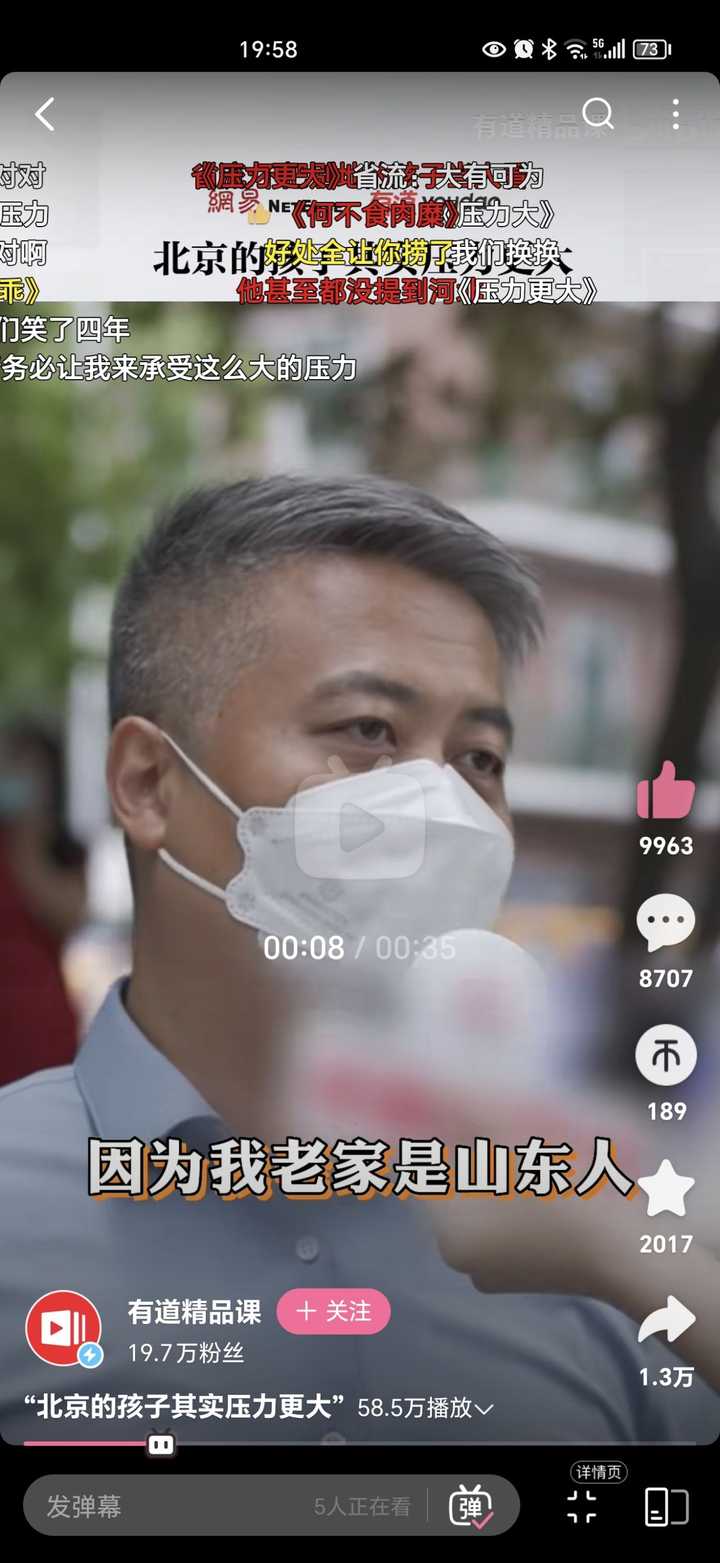Play the paused video

(360, 826)
